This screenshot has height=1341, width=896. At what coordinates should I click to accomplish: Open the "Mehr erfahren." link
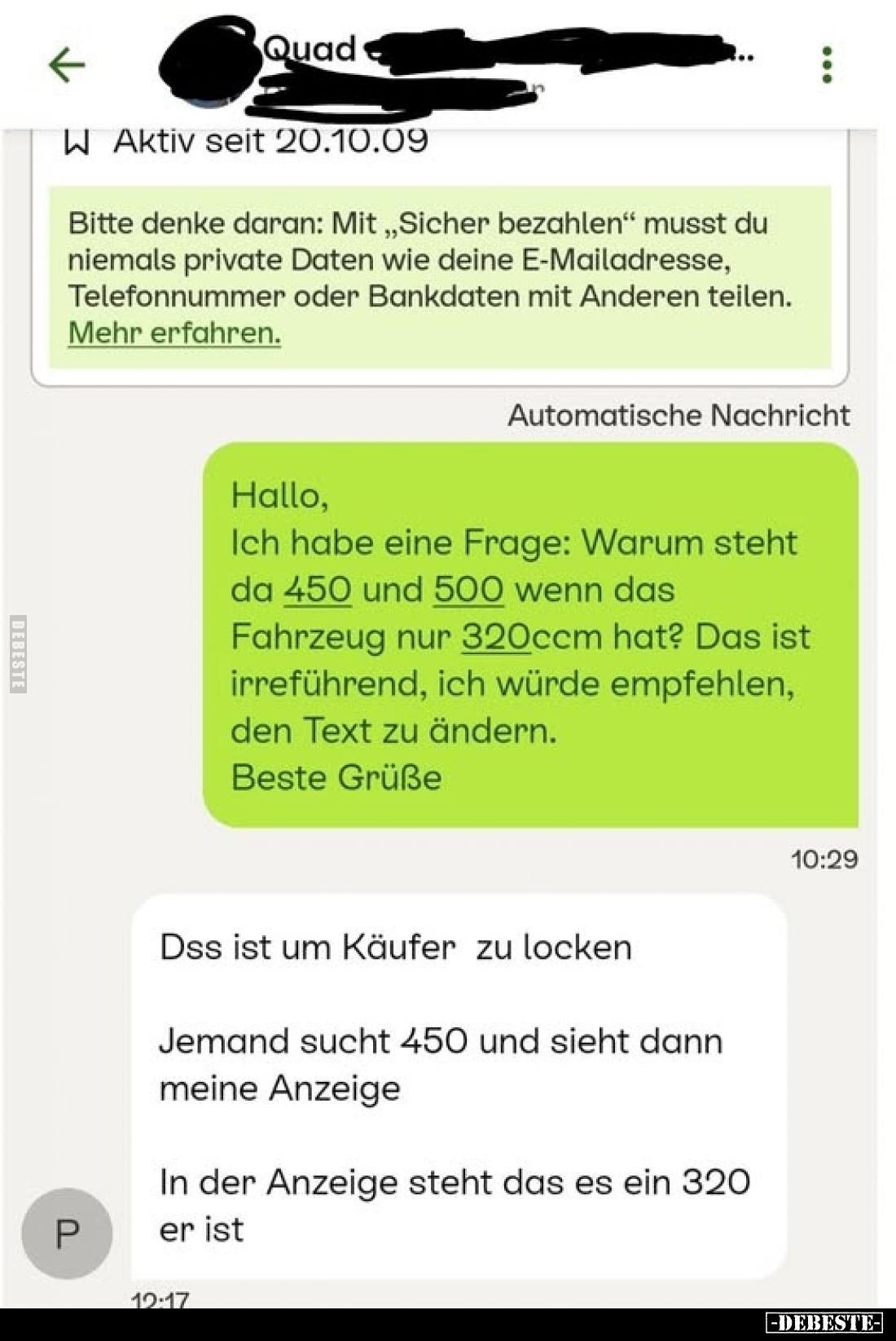coord(174,332)
